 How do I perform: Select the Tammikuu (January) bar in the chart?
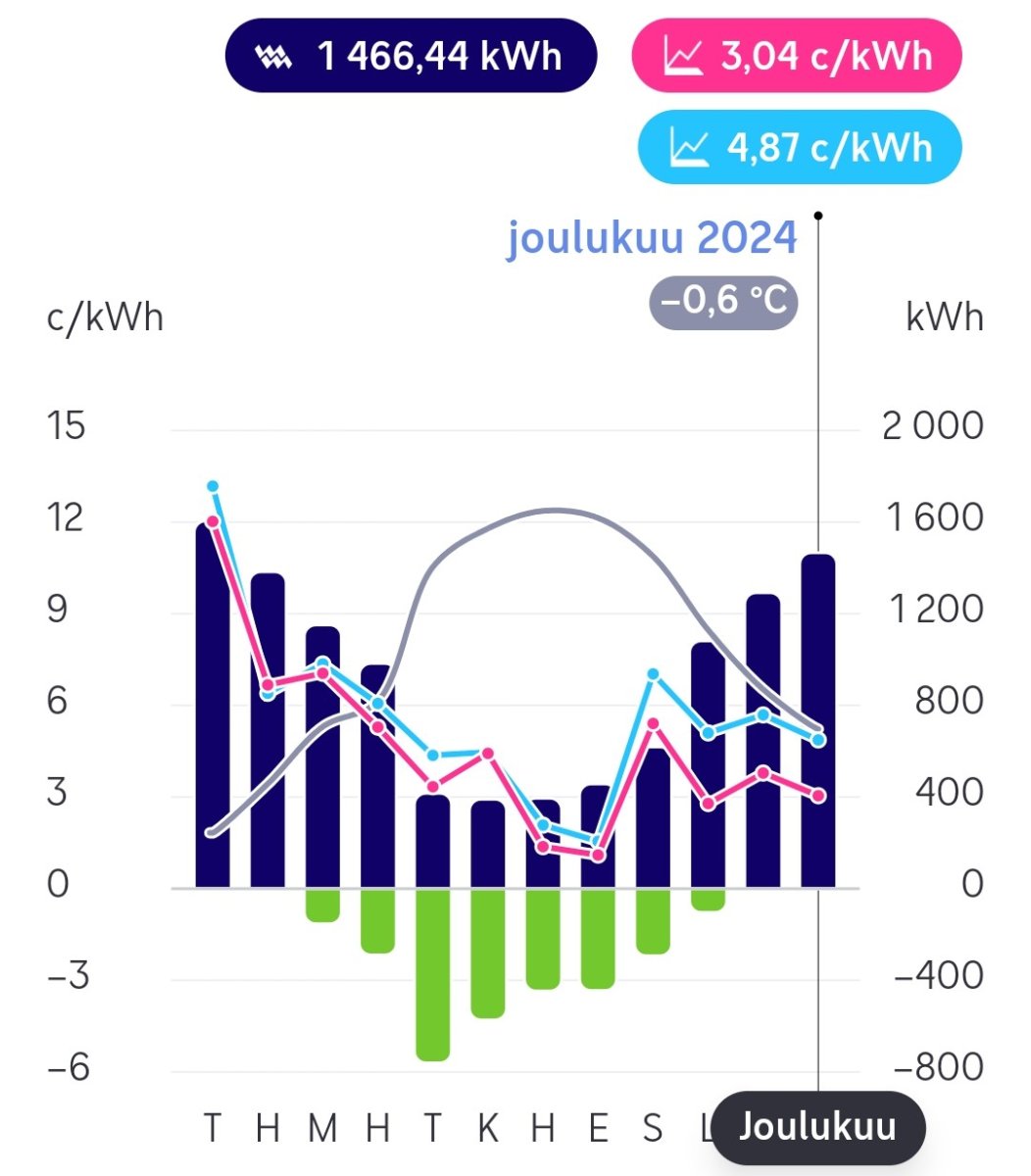tap(213, 706)
